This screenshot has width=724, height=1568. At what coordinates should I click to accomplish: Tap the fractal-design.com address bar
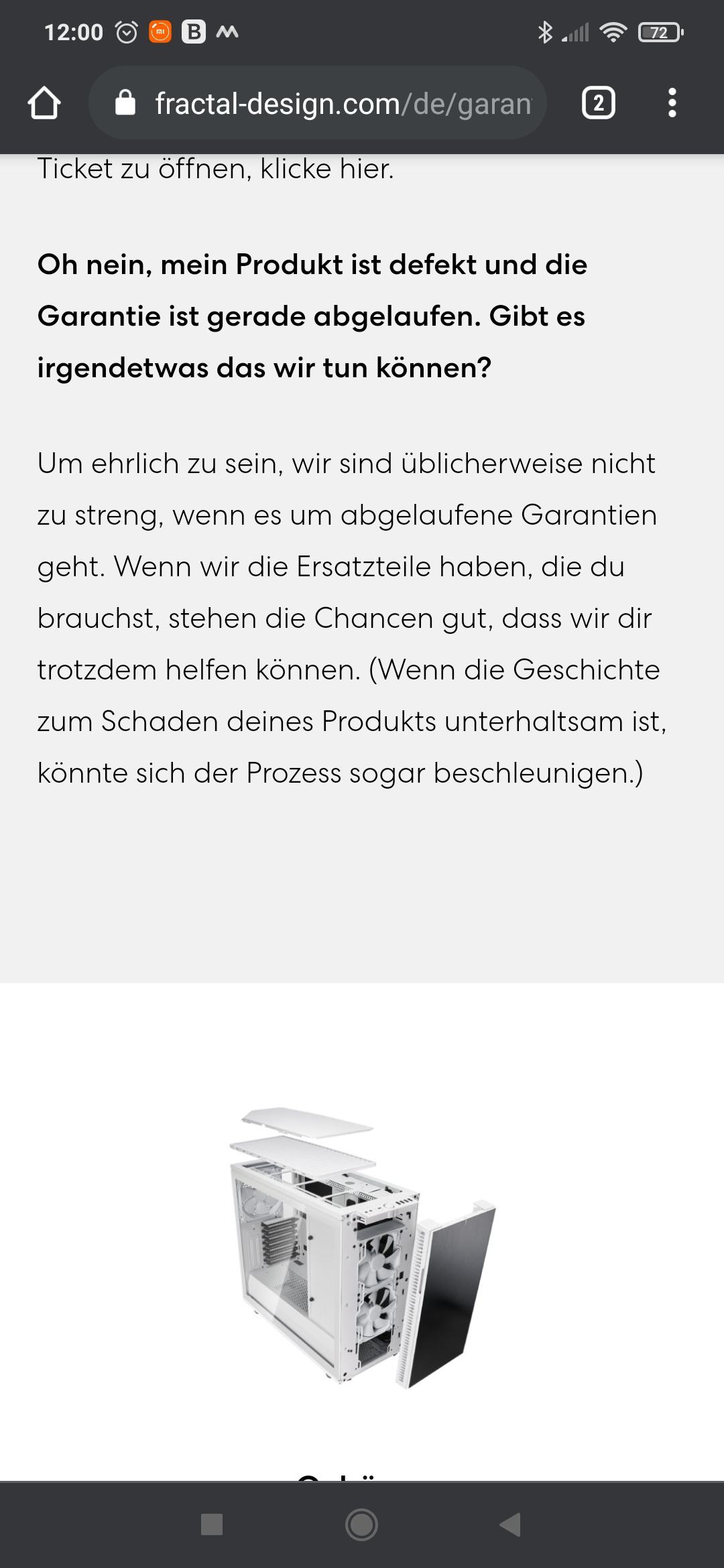[318, 103]
